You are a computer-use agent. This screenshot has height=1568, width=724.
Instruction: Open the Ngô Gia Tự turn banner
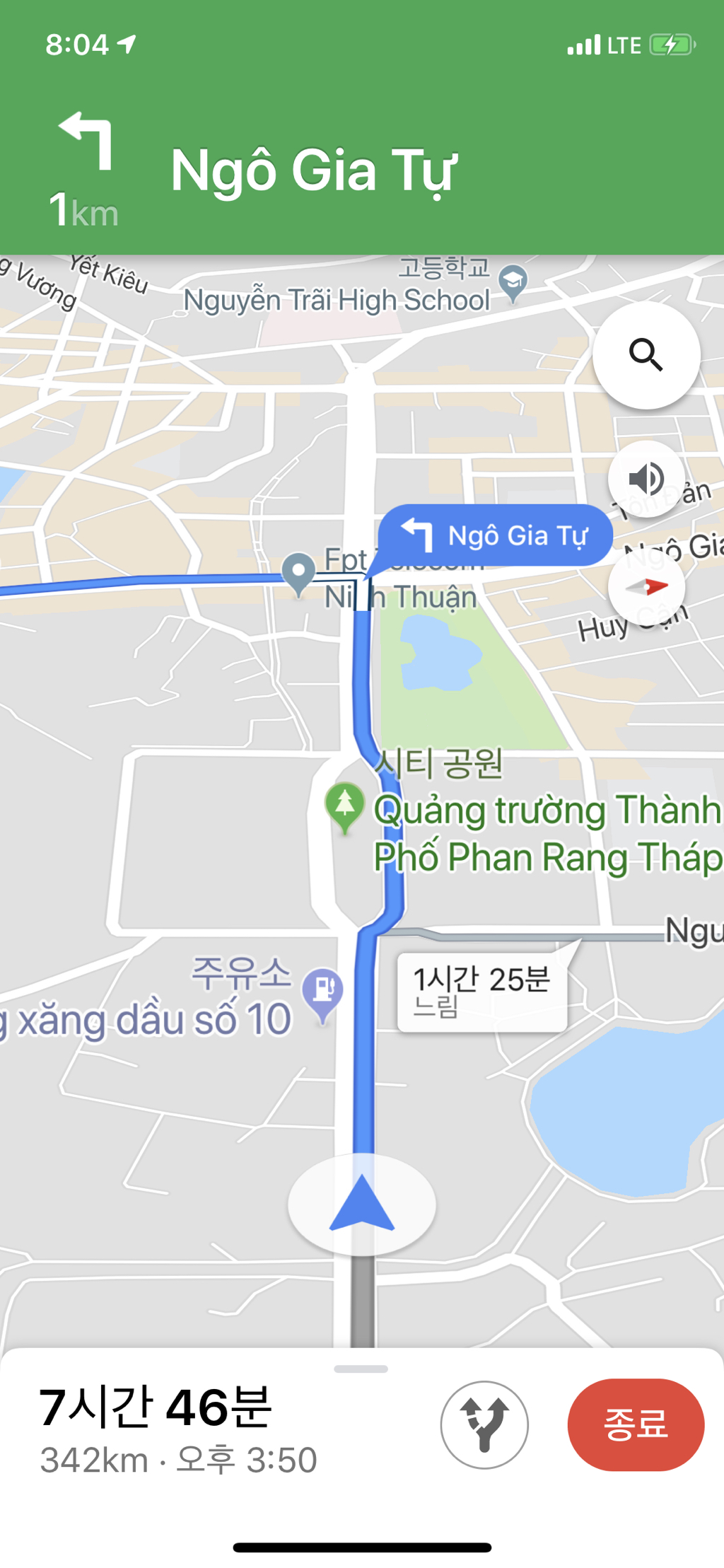coord(362,170)
